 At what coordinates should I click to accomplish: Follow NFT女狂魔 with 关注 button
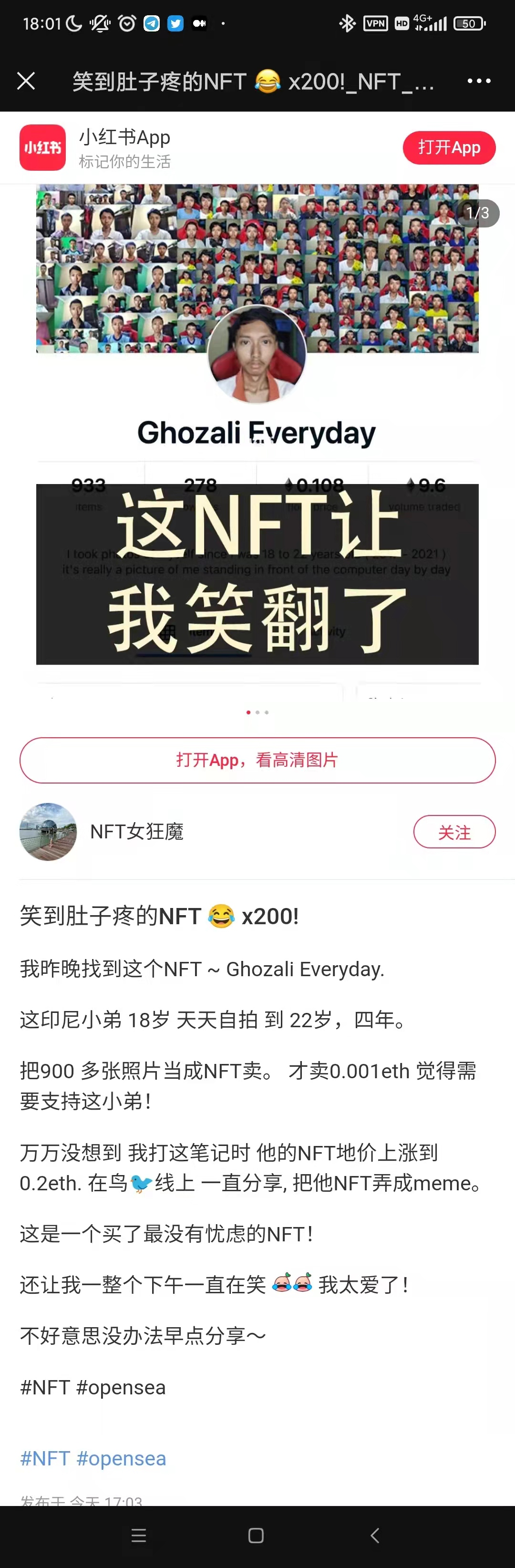(x=454, y=832)
